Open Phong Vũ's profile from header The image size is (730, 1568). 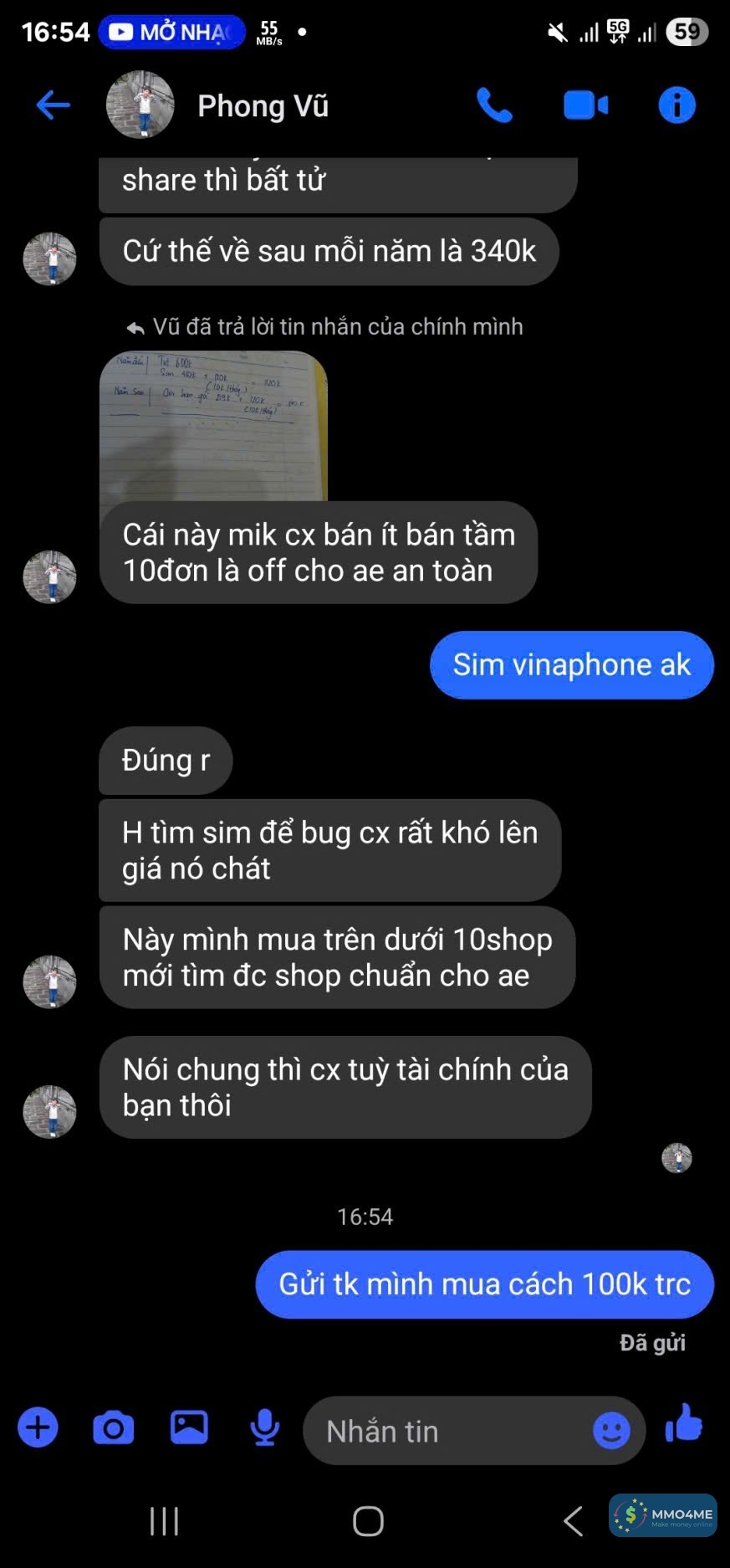click(x=262, y=106)
